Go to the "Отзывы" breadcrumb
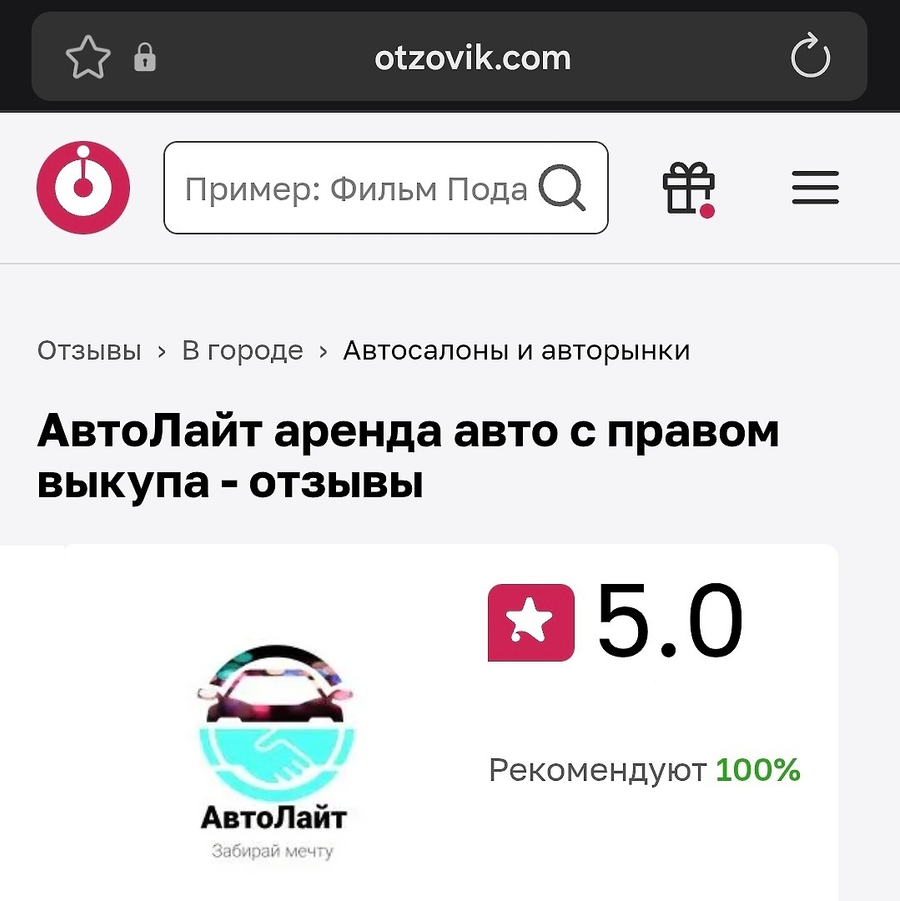The height and width of the screenshot is (901, 900). (89, 351)
